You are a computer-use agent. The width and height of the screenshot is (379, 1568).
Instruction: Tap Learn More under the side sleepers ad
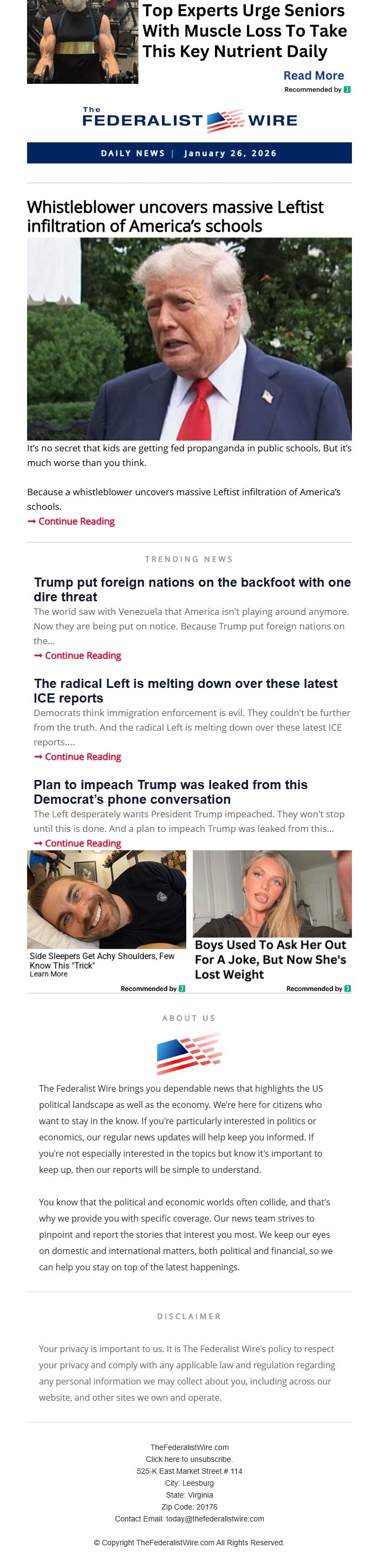click(49, 974)
